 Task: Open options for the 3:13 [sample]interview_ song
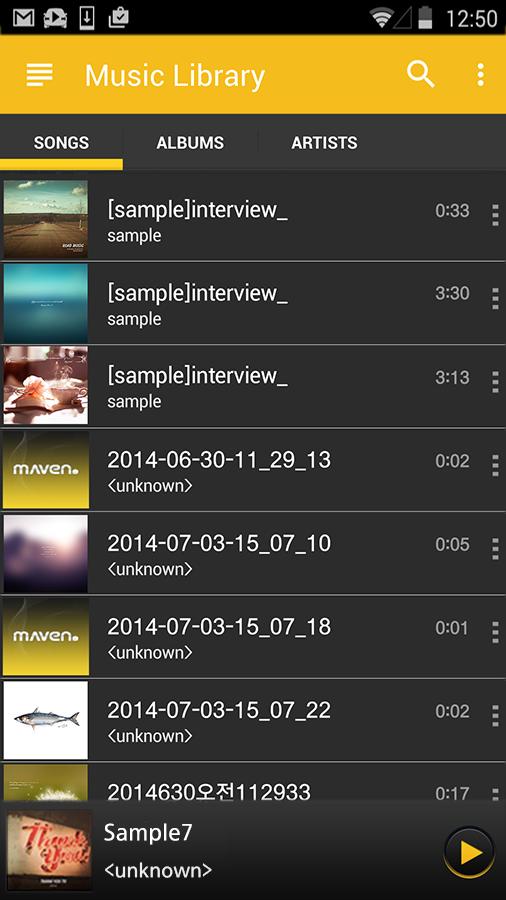pos(495,382)
